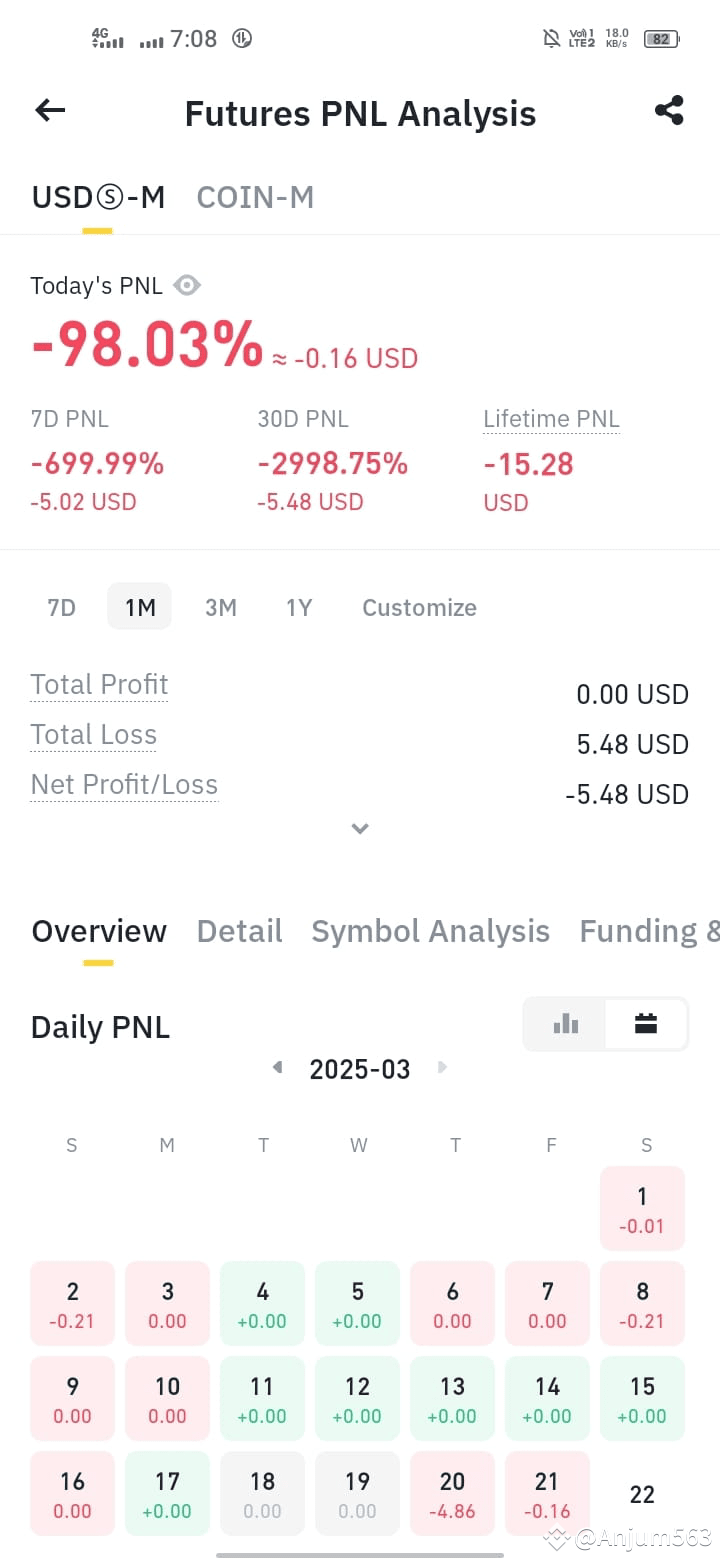The height and width of the screenshot is (1560, 720).
Task: Tap the battery indicator showing 82
Action: point(660,38)
